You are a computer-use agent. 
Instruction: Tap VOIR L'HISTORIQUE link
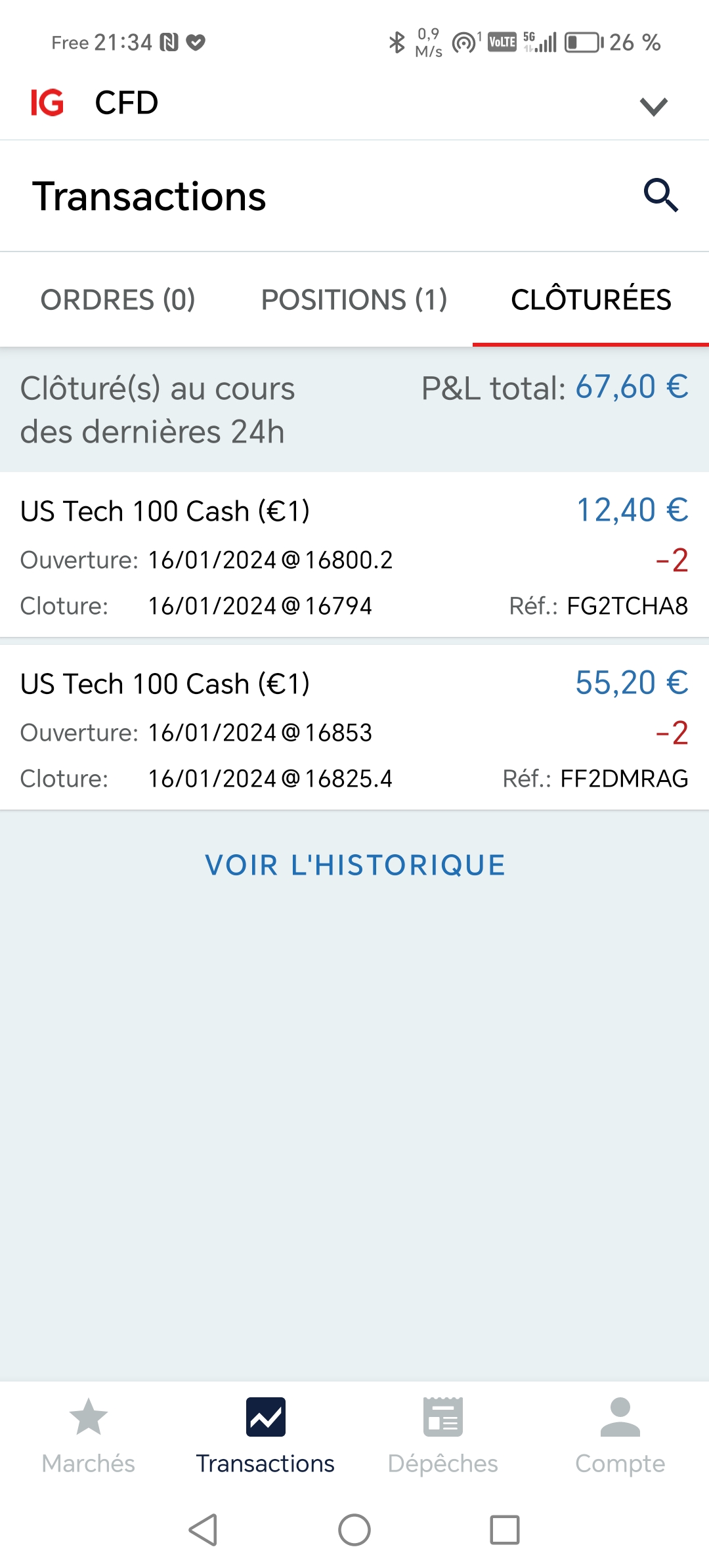click(355, 865)
